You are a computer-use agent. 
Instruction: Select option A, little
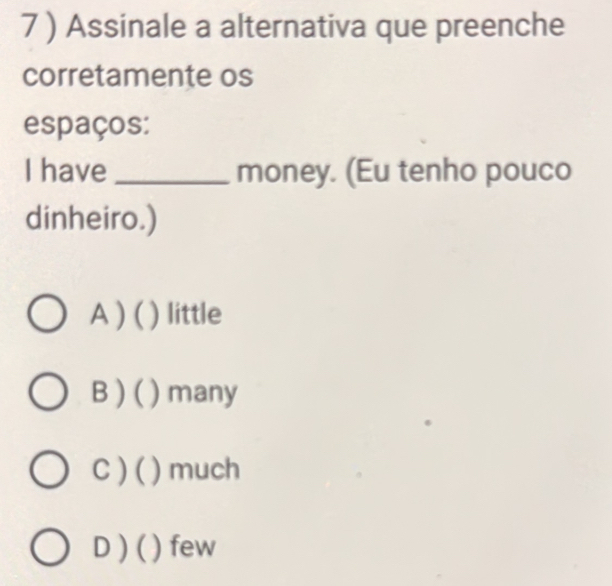[x=50, y=316]
